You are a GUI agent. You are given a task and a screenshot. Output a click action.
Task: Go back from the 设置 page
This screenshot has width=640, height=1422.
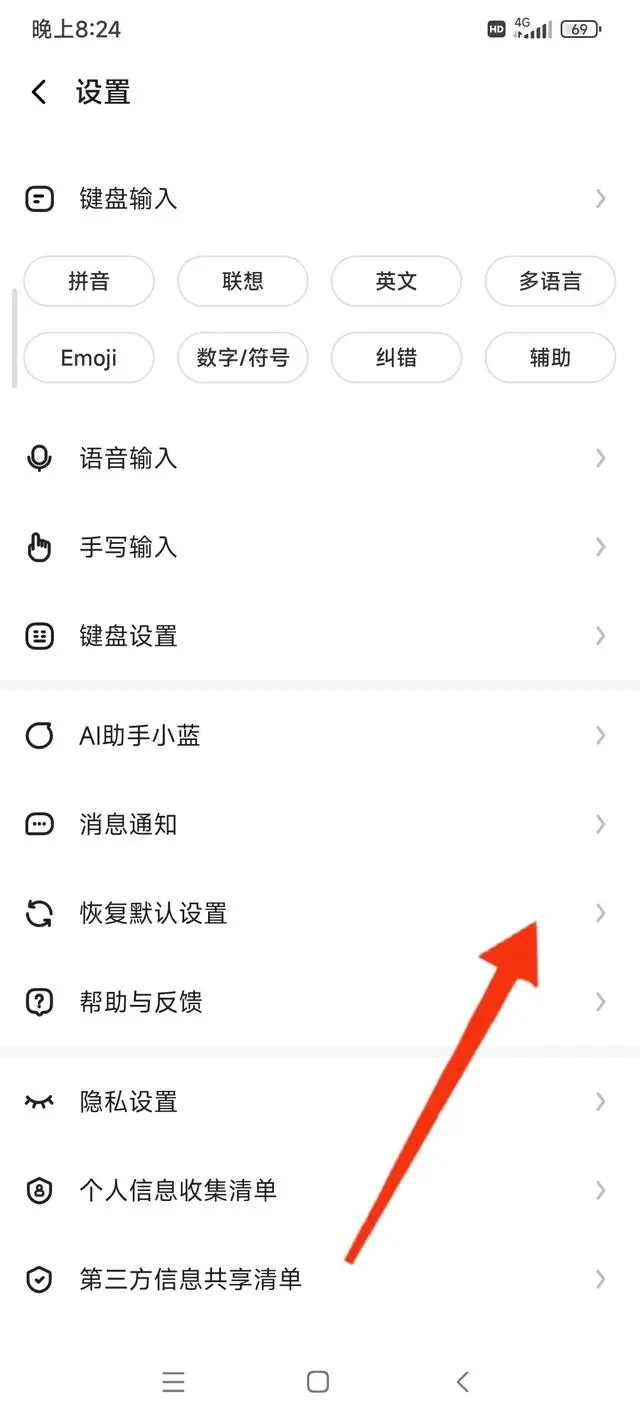coord(39,93)
